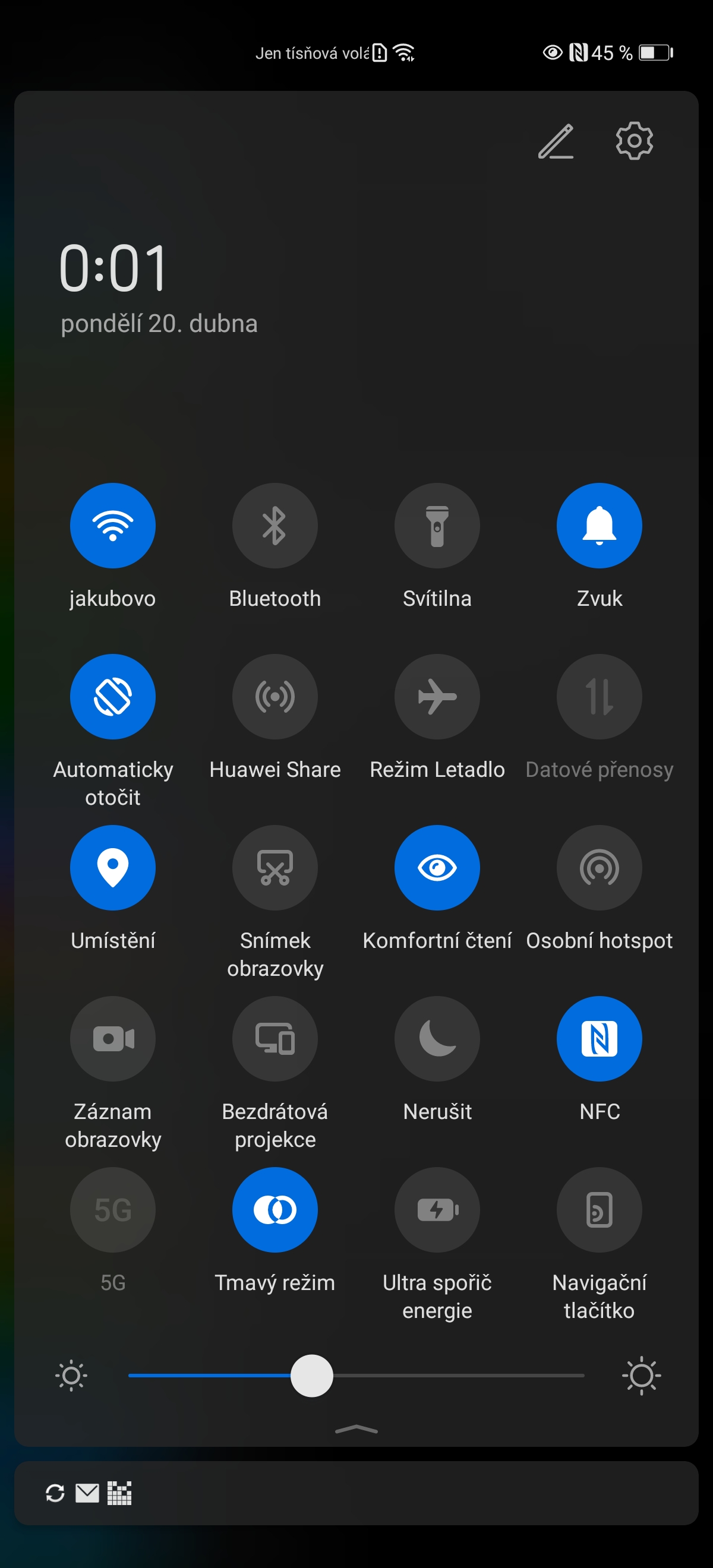
Task: Disable Umístění location
Action: coord(113,867)
